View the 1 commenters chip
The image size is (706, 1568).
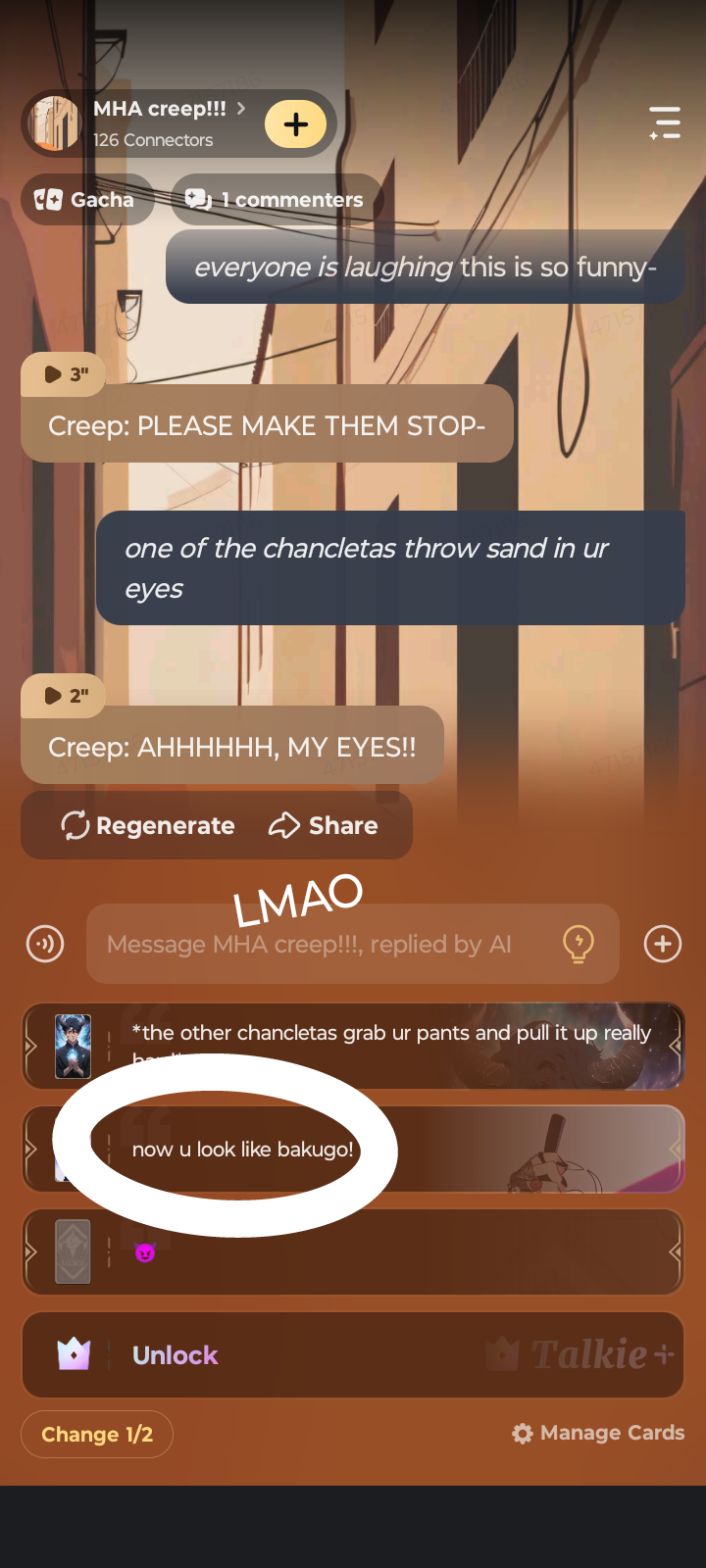[276, 200]
